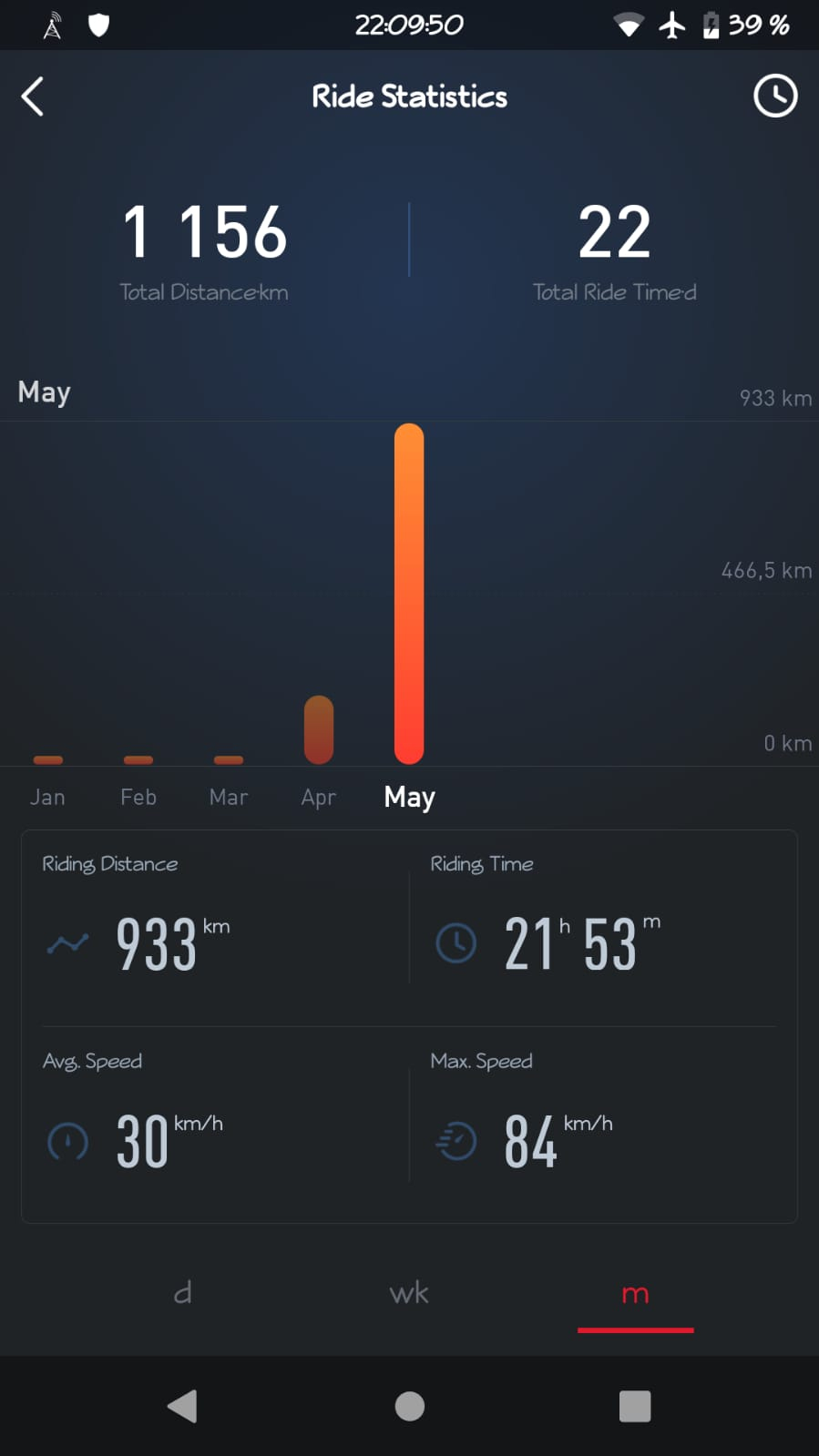Show January ride statistics

47,797
